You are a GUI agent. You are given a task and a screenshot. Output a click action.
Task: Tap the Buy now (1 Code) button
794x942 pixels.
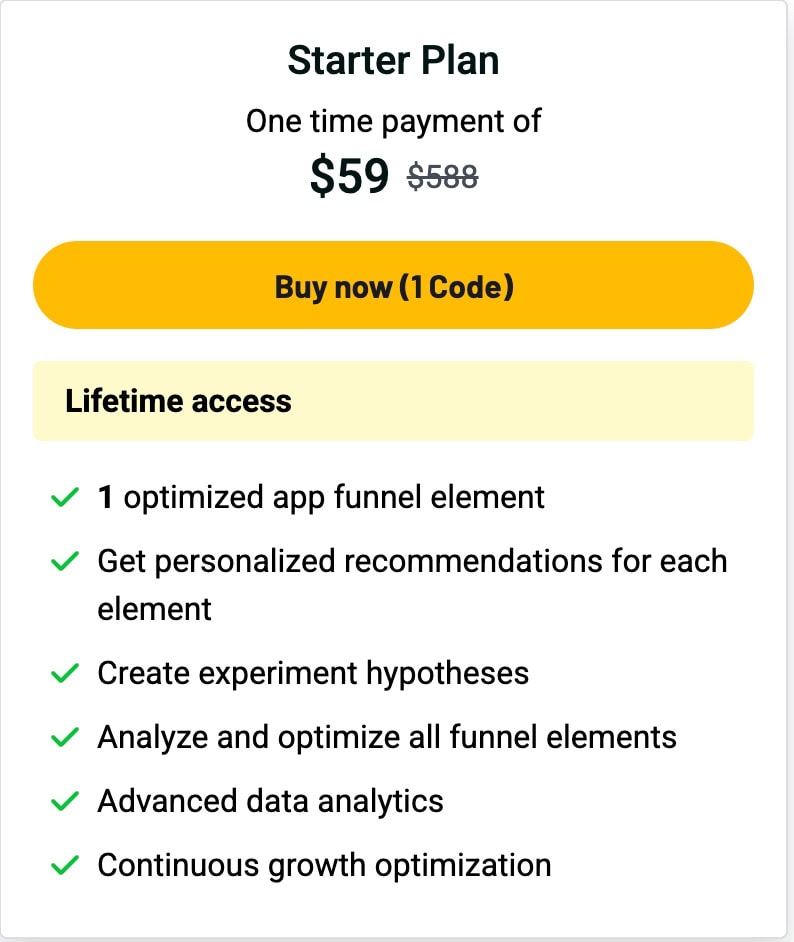pyautogui.click(x=393, y=286)
